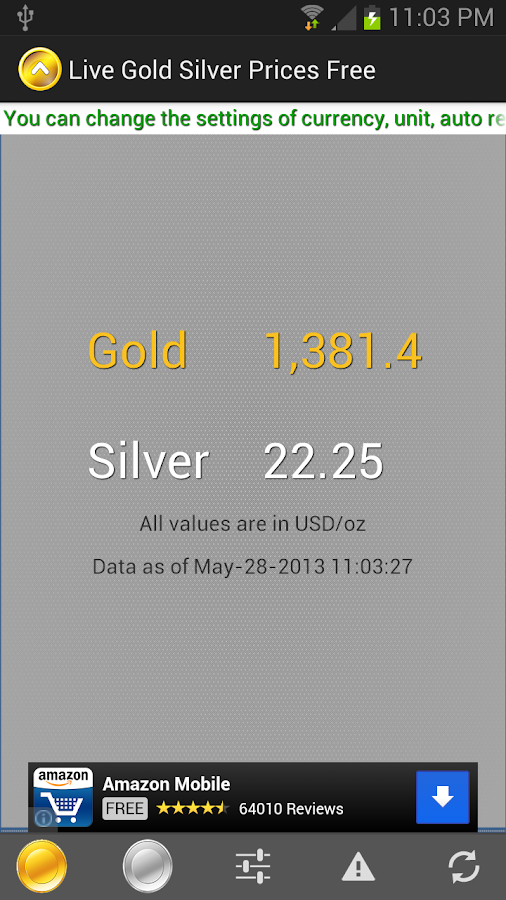This screenshot has height=900, width=506.
Task: Tap the silver coin icon in bottom bar
Action: pos(147,866)
